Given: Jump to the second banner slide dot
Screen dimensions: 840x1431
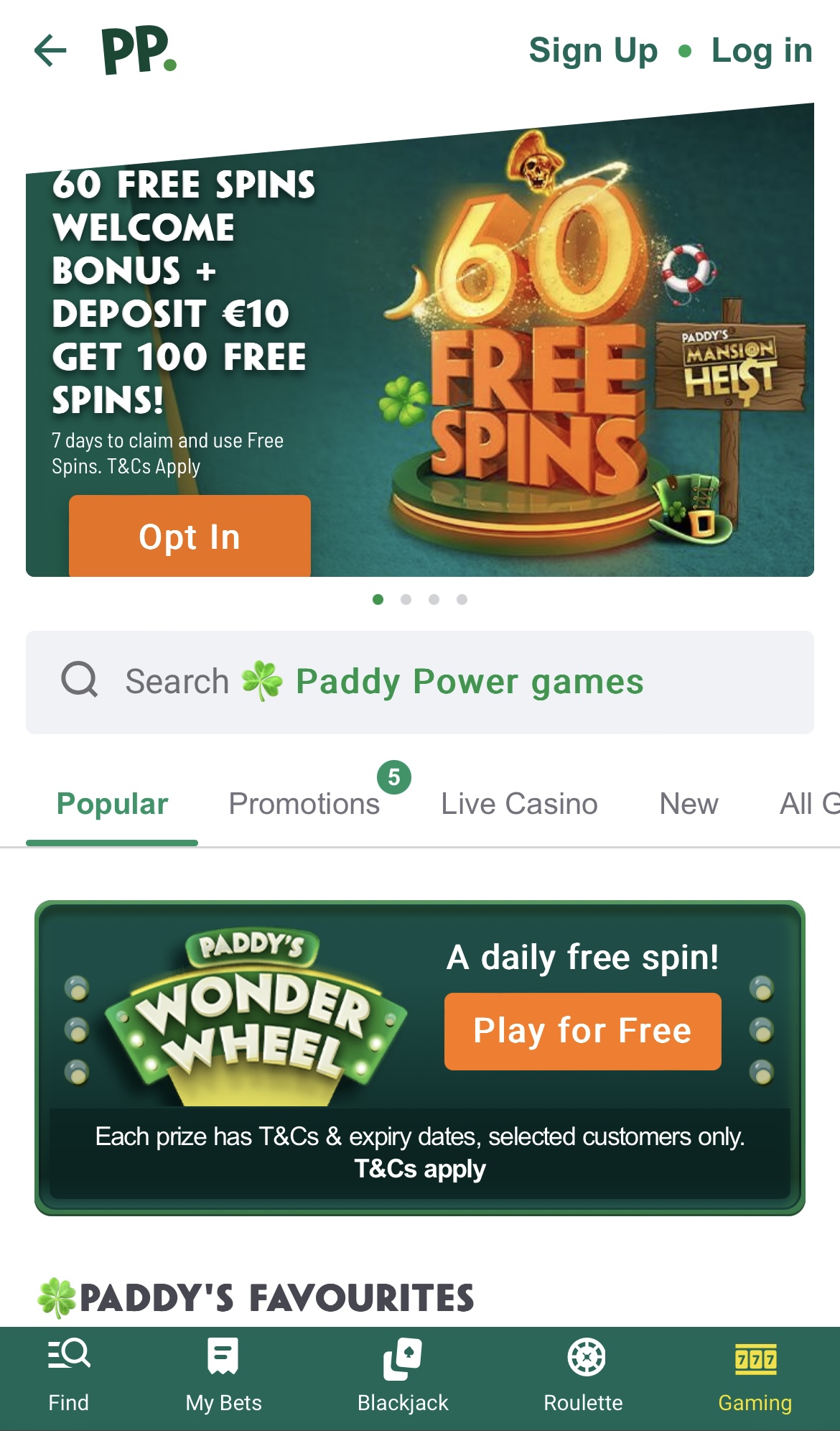Looking at the screenshot, I should (x=406, y=599).
